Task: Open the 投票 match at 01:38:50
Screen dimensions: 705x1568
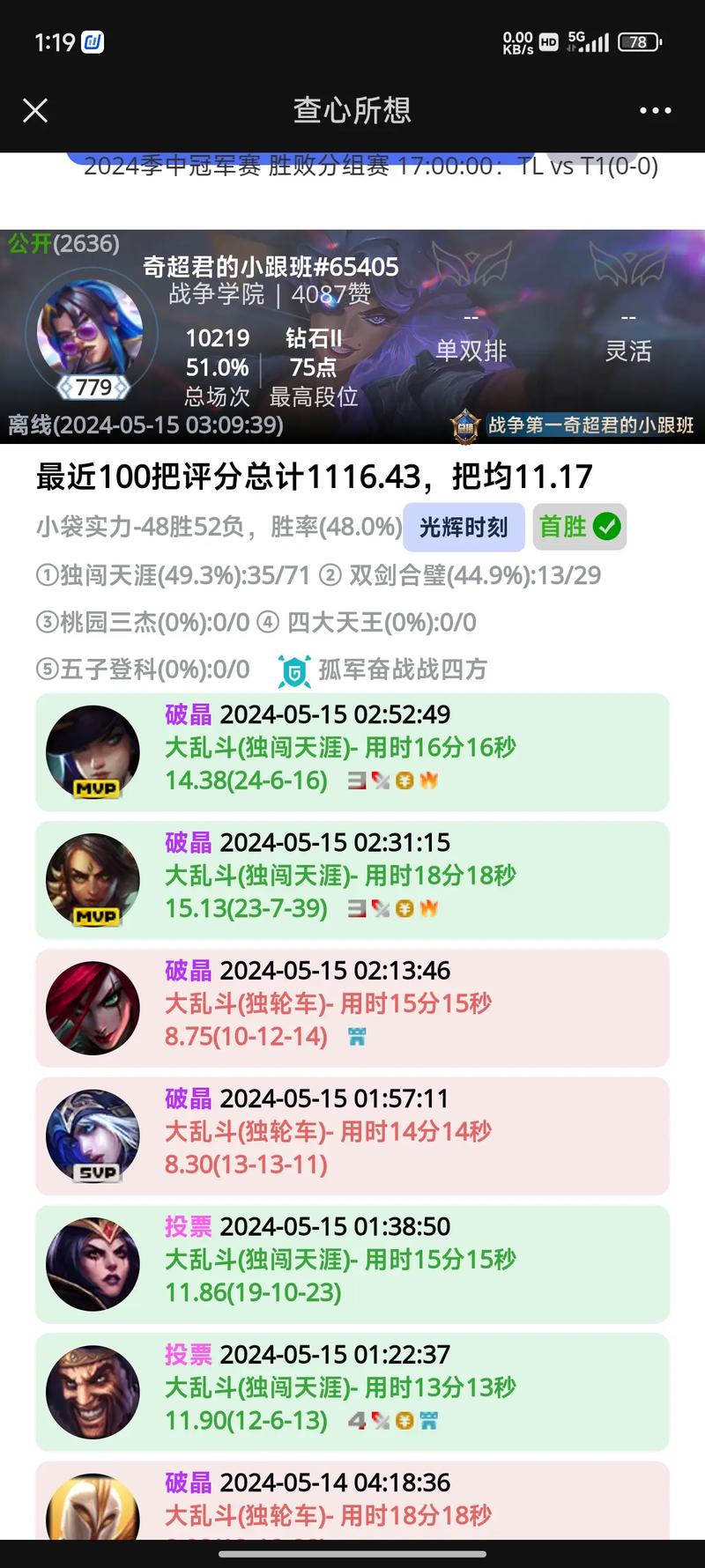Action: [x=352, y=1263]
